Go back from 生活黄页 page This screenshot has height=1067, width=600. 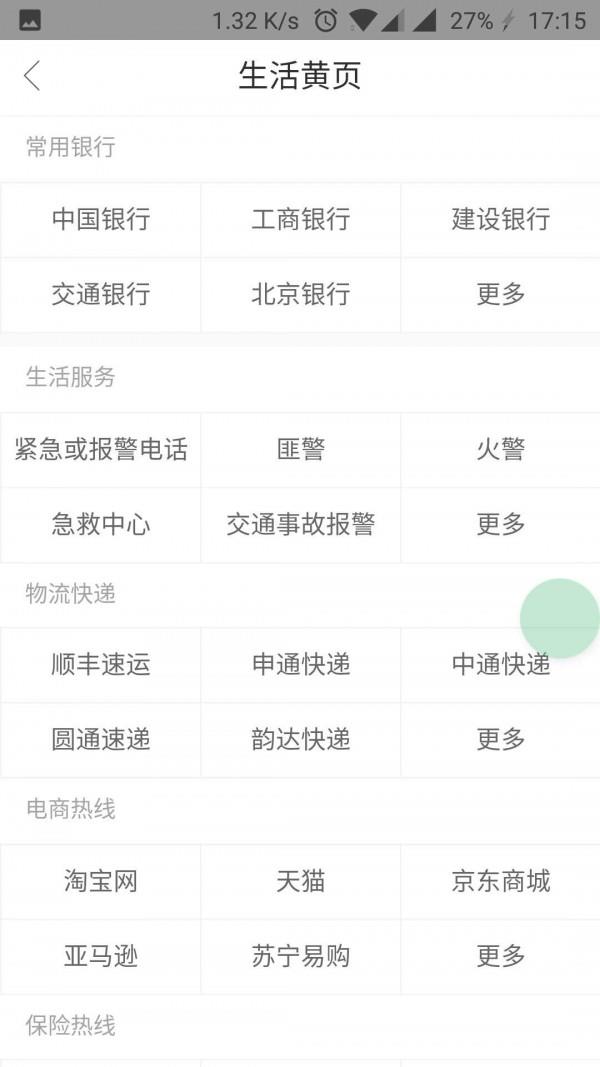pos(32,76)
